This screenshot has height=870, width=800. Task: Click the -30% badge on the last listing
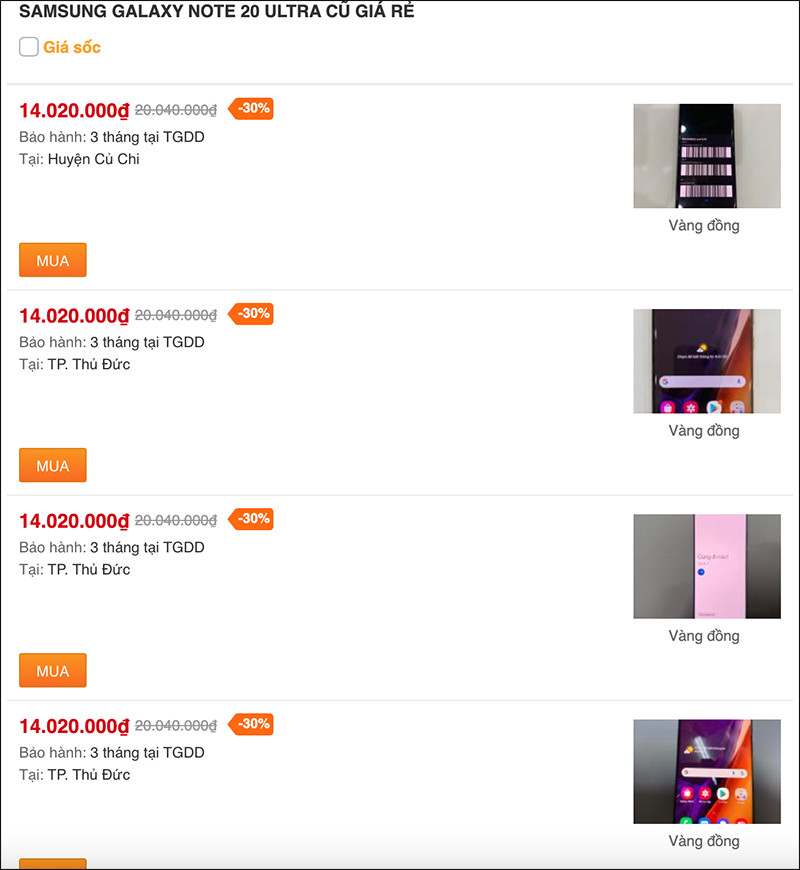click(x=250, y=724)
